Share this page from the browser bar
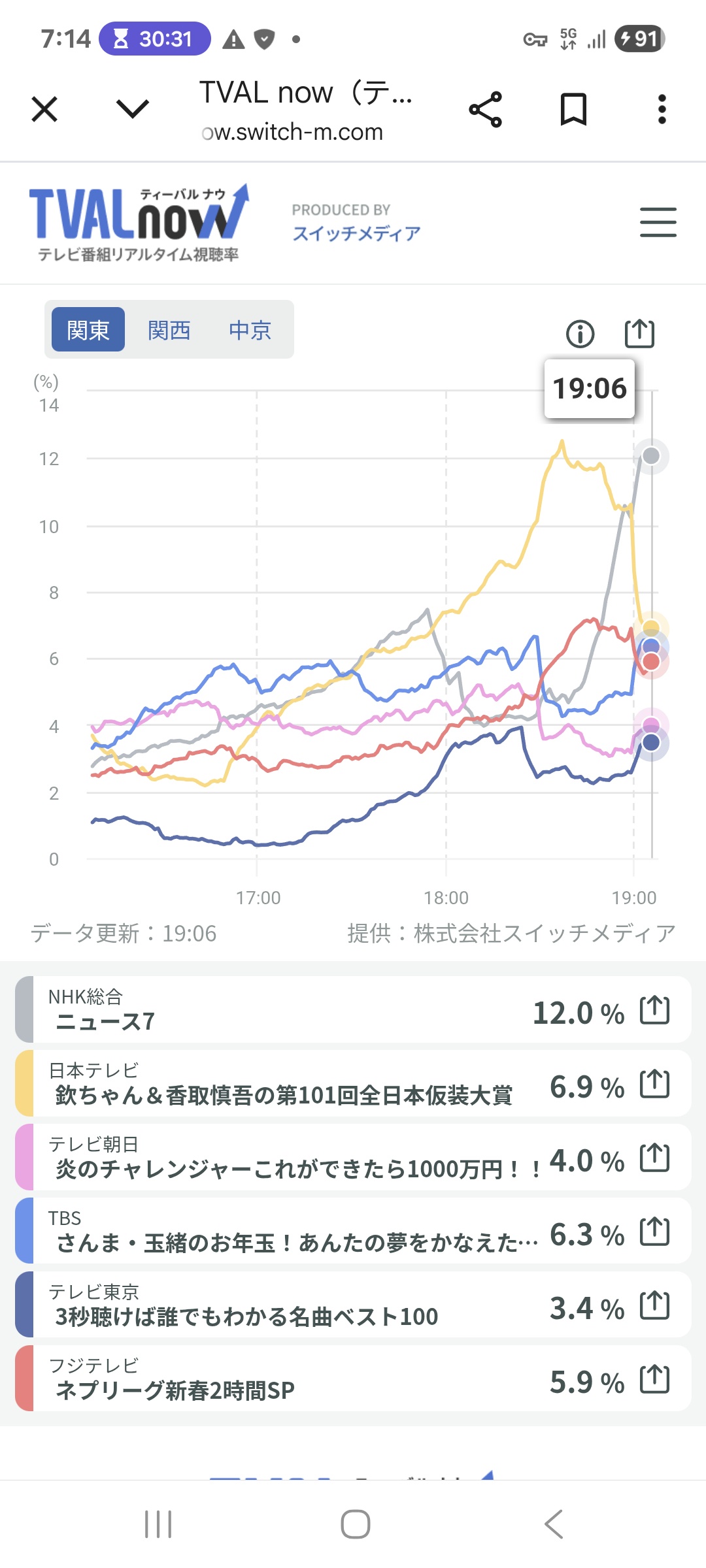This screenshot has width=706, height=1568. pyautogui.click(x=486, y=109)
